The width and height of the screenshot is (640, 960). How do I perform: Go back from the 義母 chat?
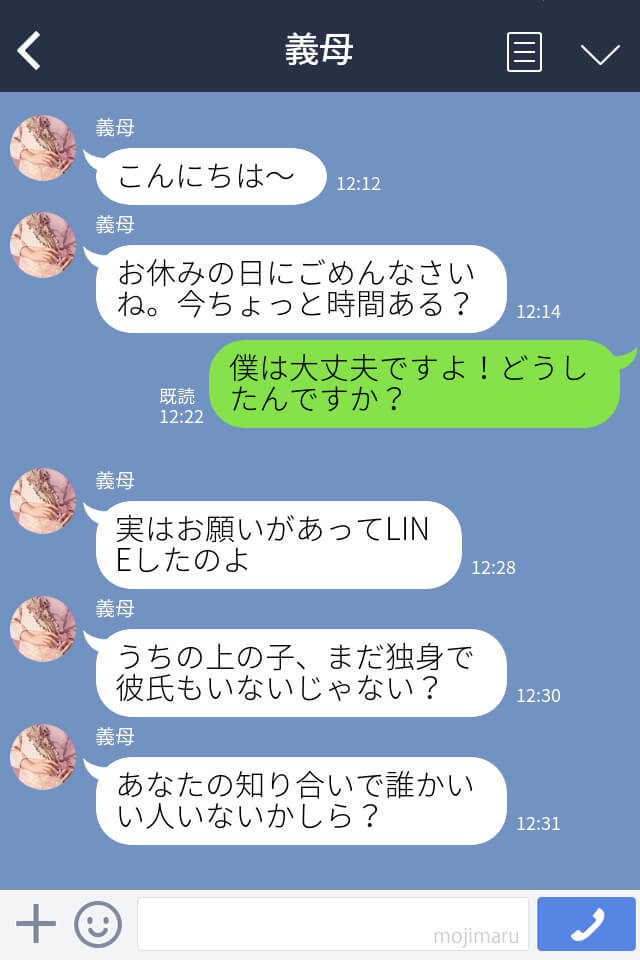pyautogui.click(x=30, y=51)
